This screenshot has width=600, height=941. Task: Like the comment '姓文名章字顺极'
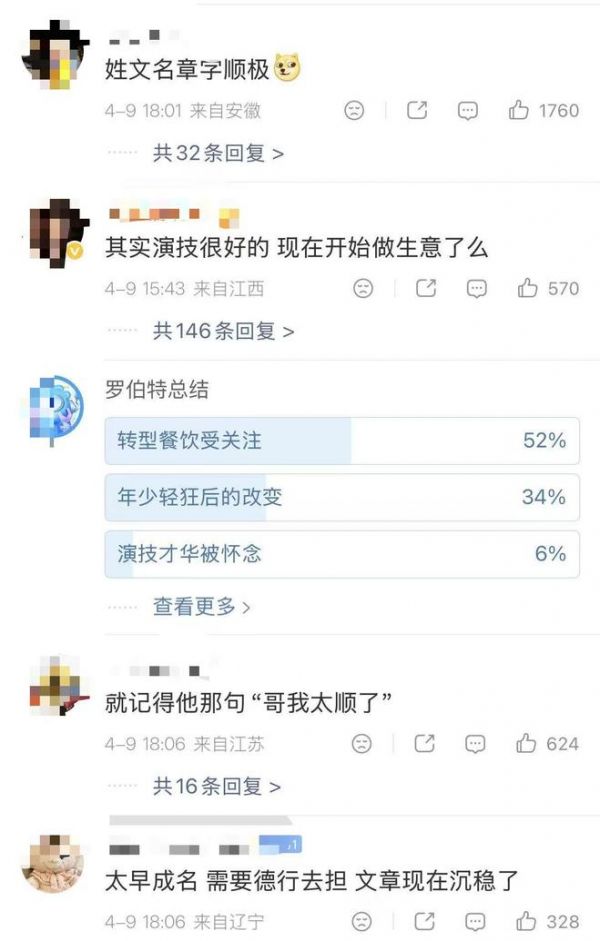coord(519,111)
